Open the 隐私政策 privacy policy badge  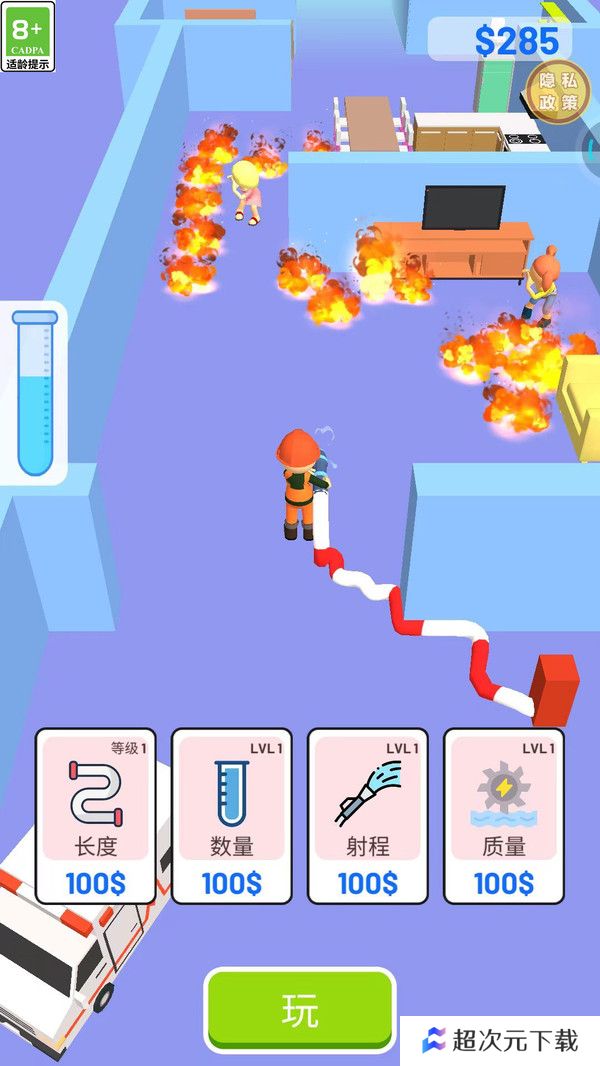point(558,91)
